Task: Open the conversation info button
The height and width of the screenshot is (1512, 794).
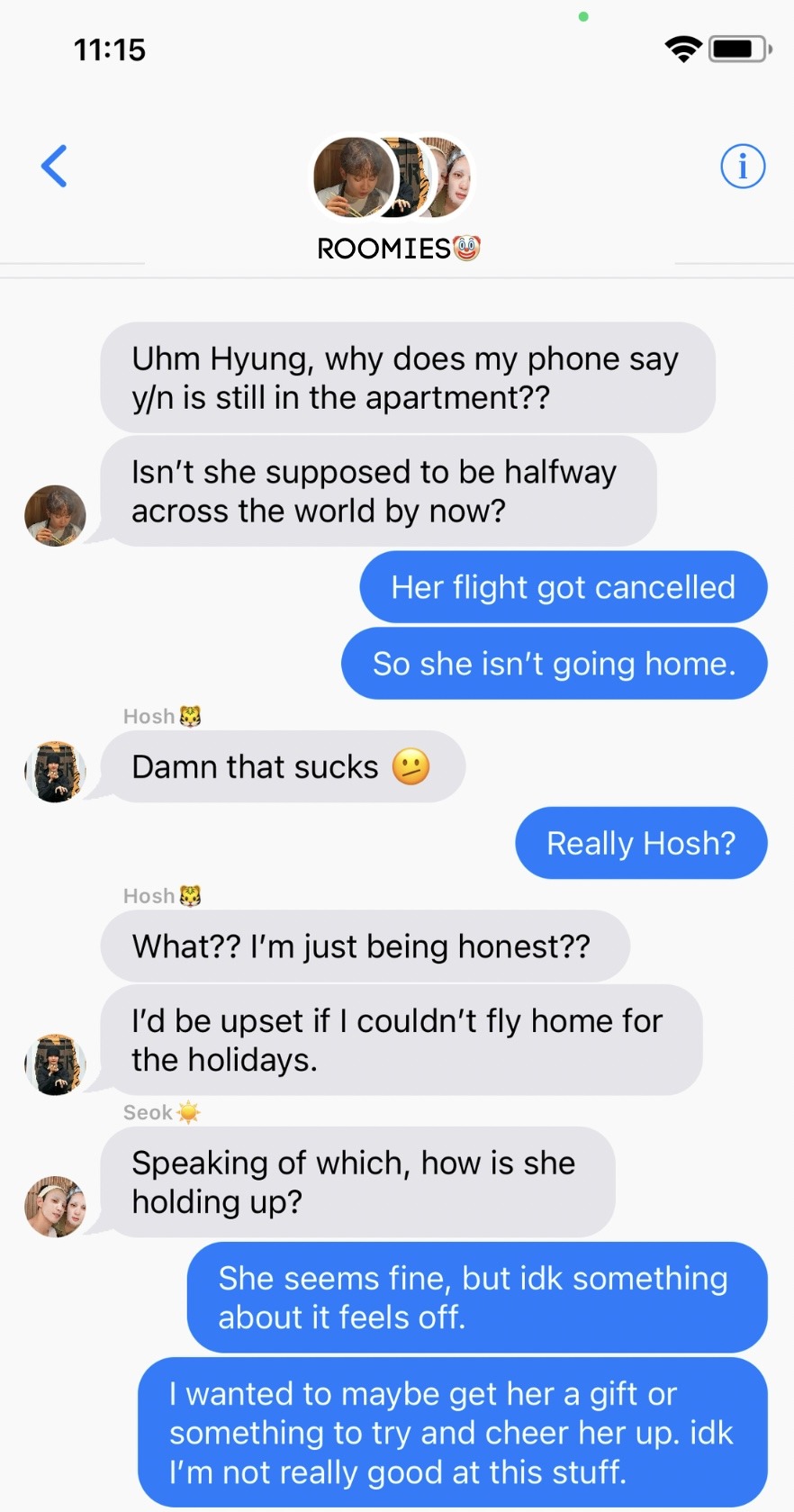Action: pos(743,167)
